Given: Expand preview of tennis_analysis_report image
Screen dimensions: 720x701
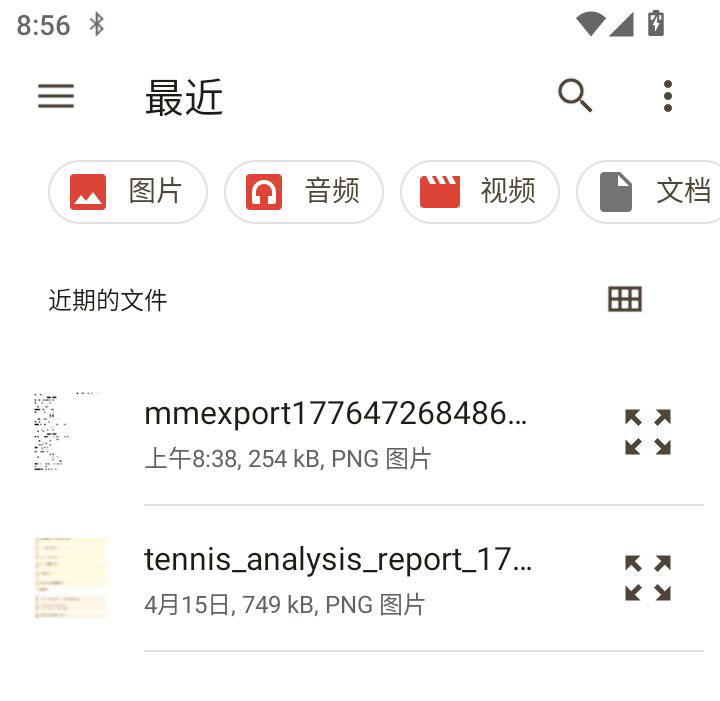Looking at the screenshot, I should pyautogui.click(x=648, y=578).
